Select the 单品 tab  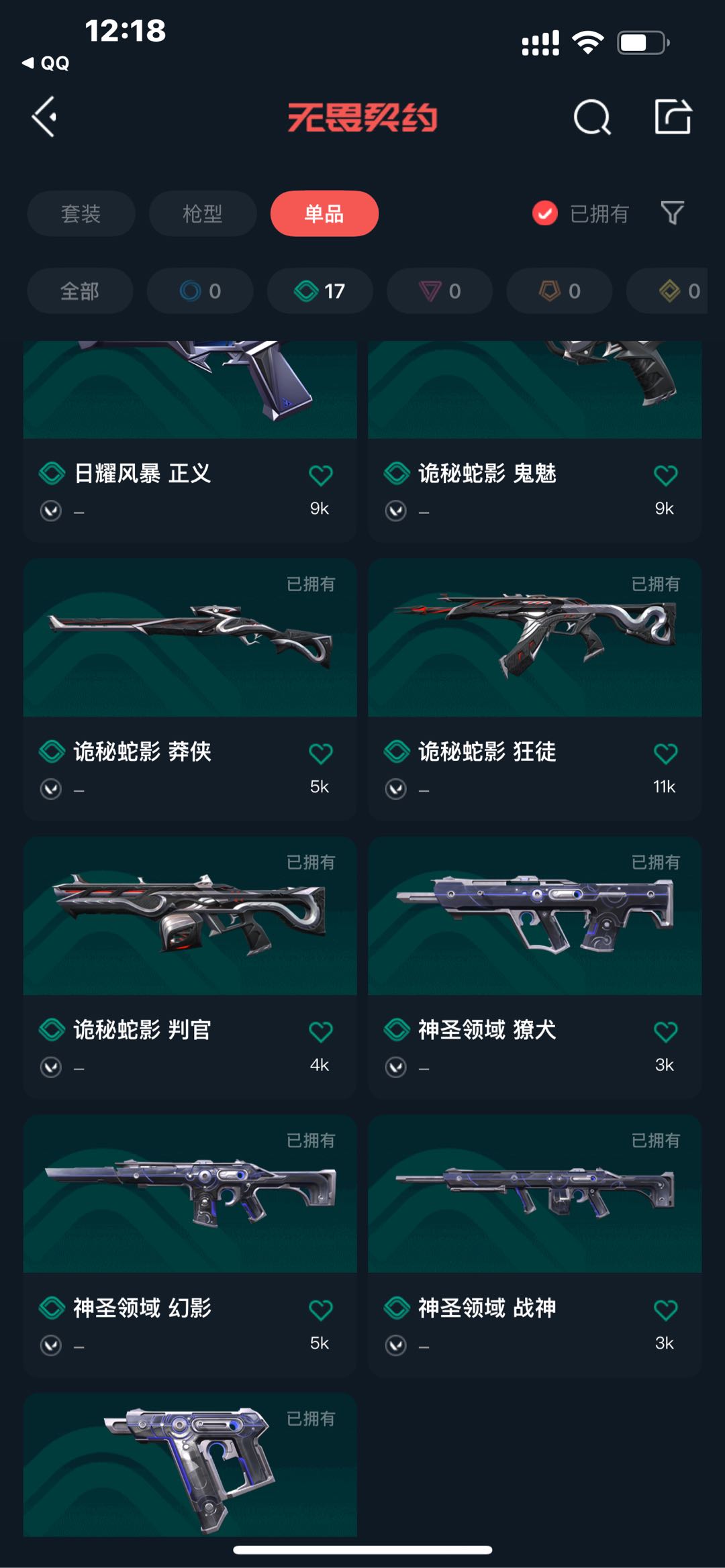pyautogui.click(x=324, y=213)
